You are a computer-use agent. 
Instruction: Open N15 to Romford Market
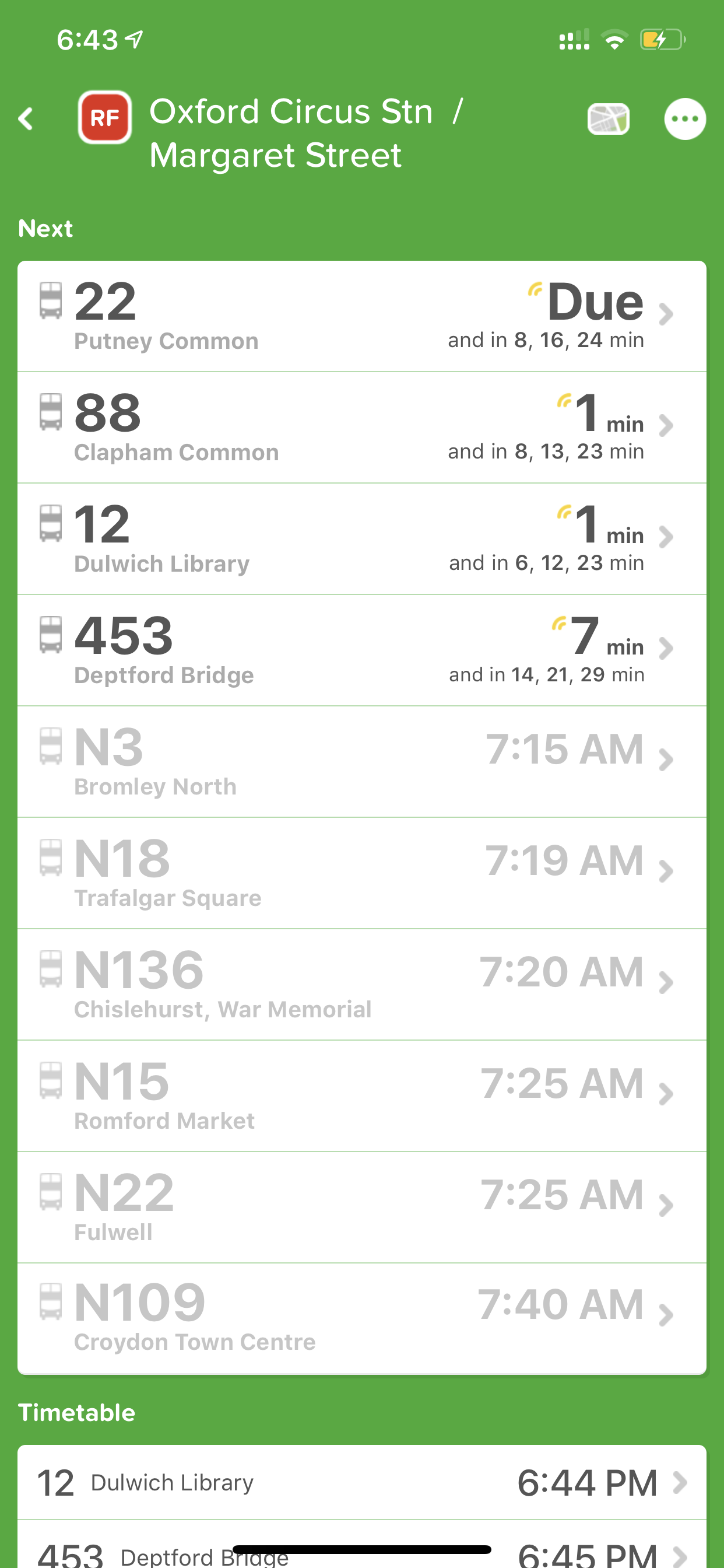point(362,1096)
